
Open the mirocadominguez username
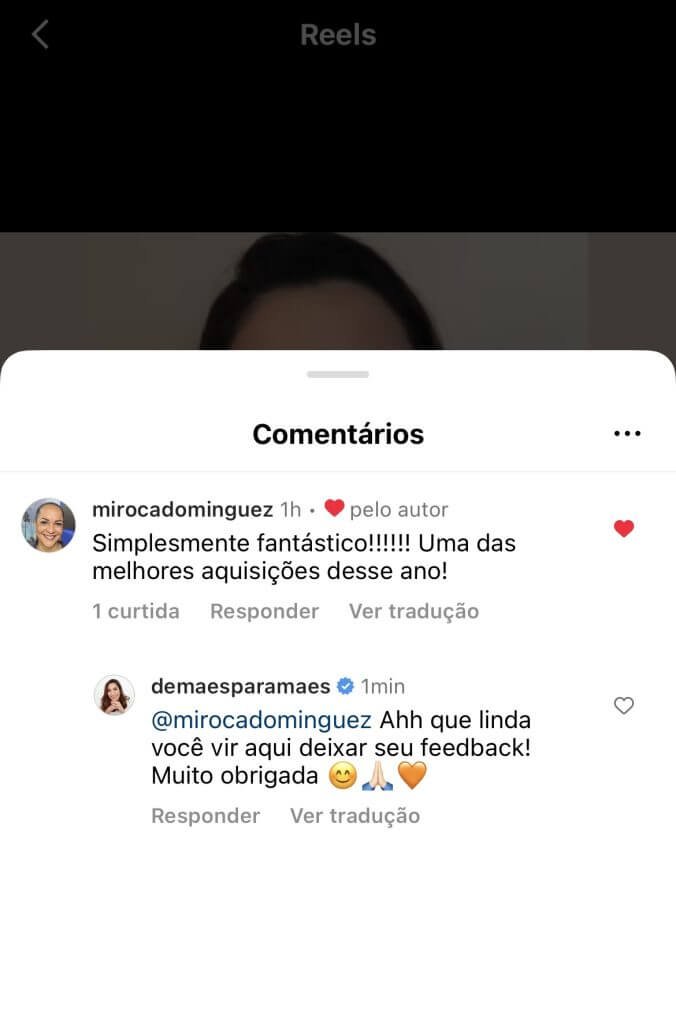(x=182, y=510)
